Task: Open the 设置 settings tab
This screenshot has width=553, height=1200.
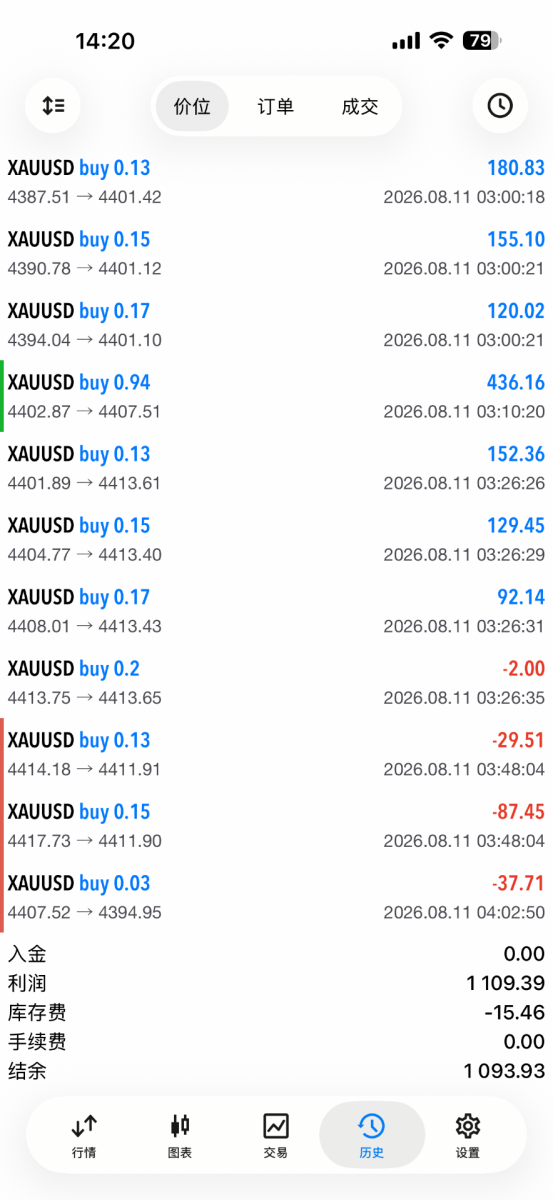Action: (x=468, y=1135)
